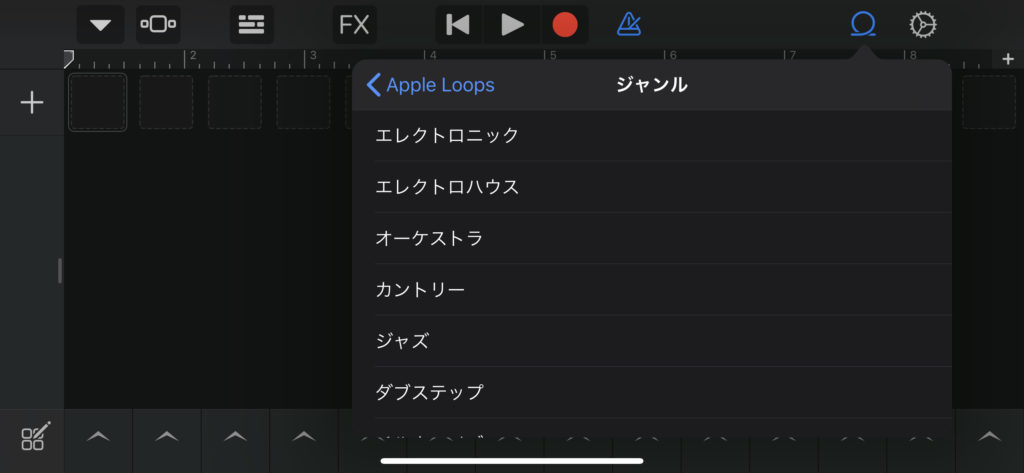Close the loop browser icon
Viewport: 1024px width, 473px height.
862,24
